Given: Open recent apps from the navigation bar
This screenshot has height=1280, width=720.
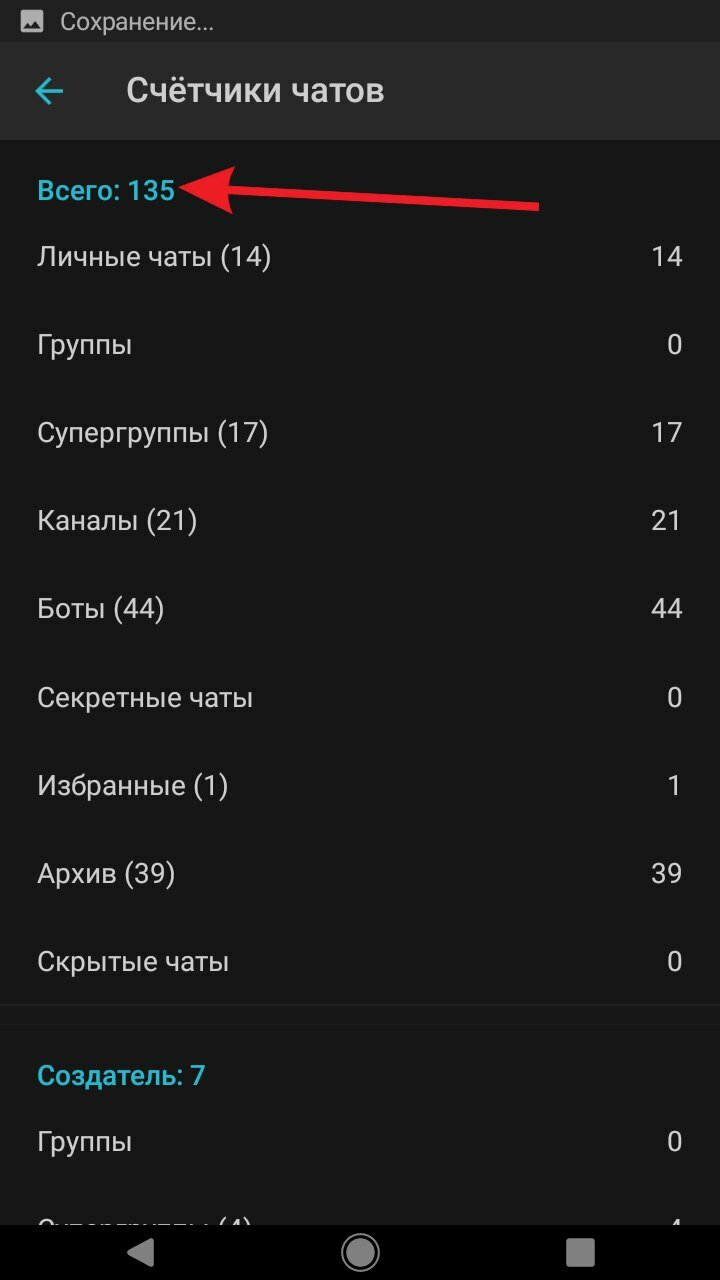Looking at the screenshot, I should (x=580, y=1252).
